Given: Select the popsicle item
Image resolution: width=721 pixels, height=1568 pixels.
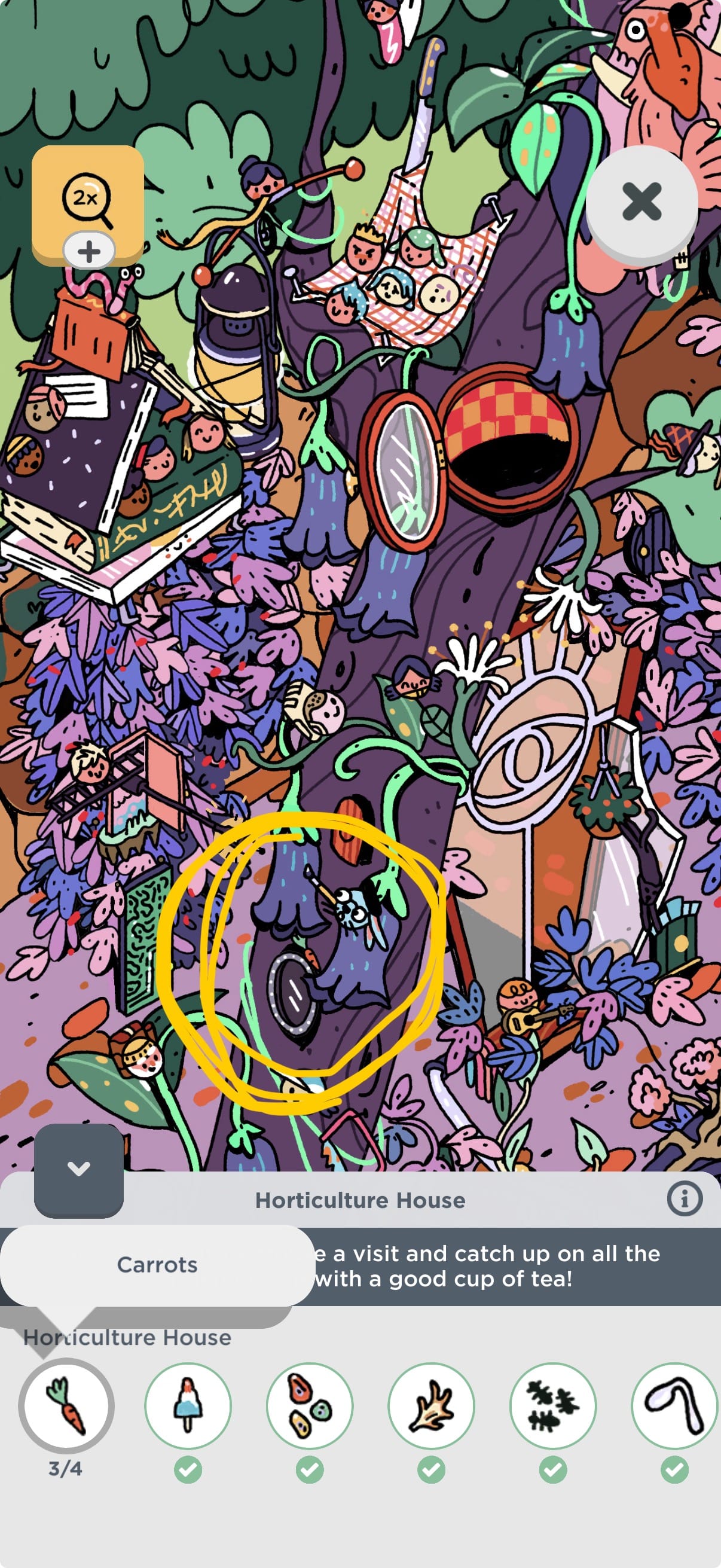Looking at the screenshot, I should [188, 1405].
